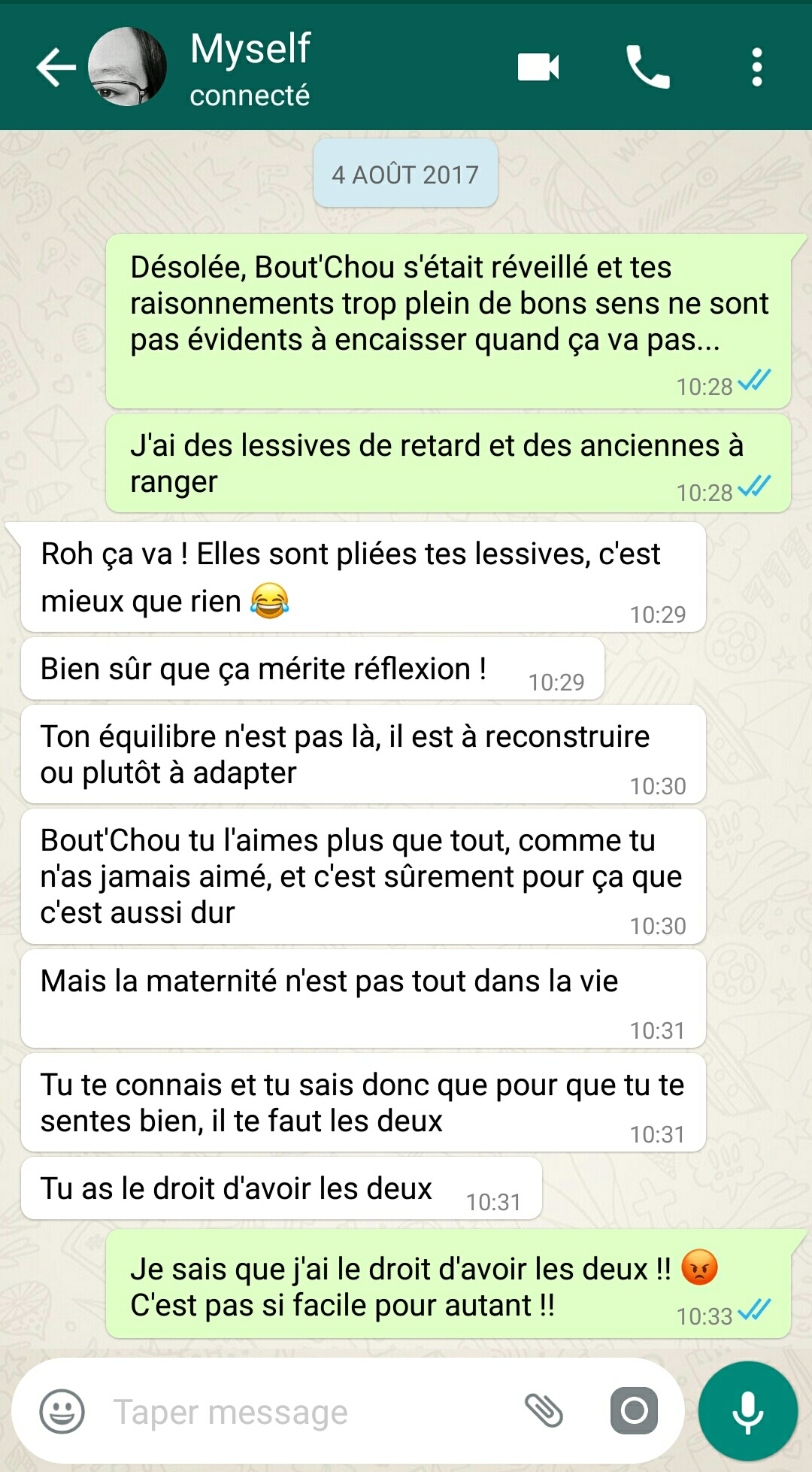The image size is (812, 1472).
Task: Go back with the arrow
Action: [54, 66]
